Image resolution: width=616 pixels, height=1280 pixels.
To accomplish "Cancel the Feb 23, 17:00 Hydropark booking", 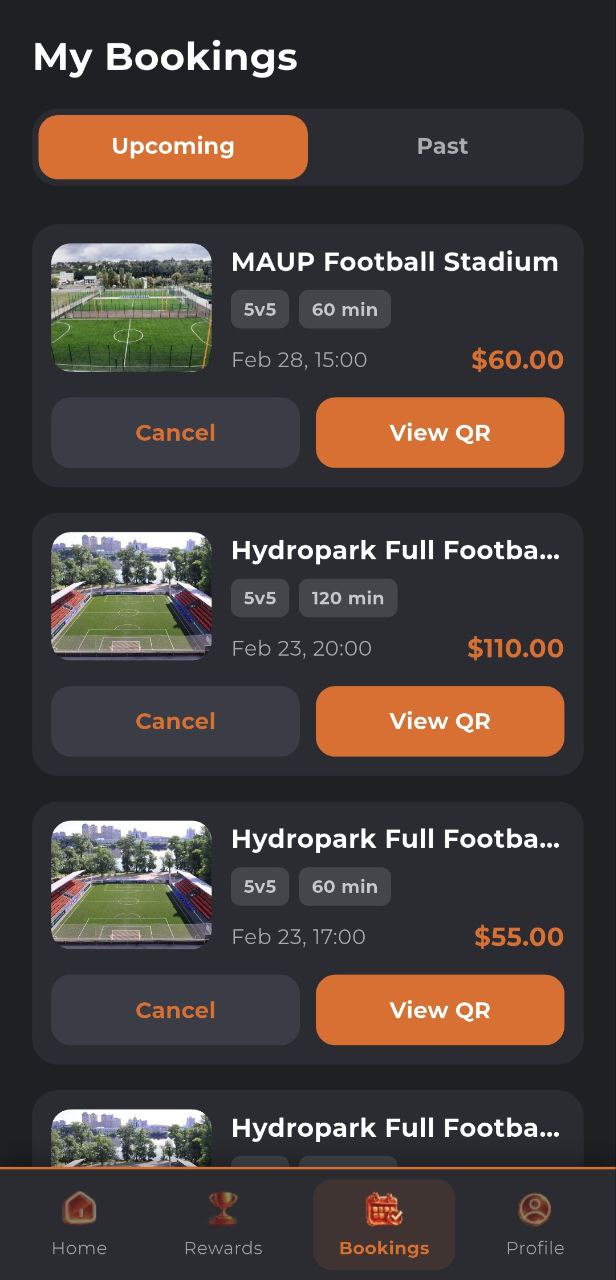I will click(175, 1010).
